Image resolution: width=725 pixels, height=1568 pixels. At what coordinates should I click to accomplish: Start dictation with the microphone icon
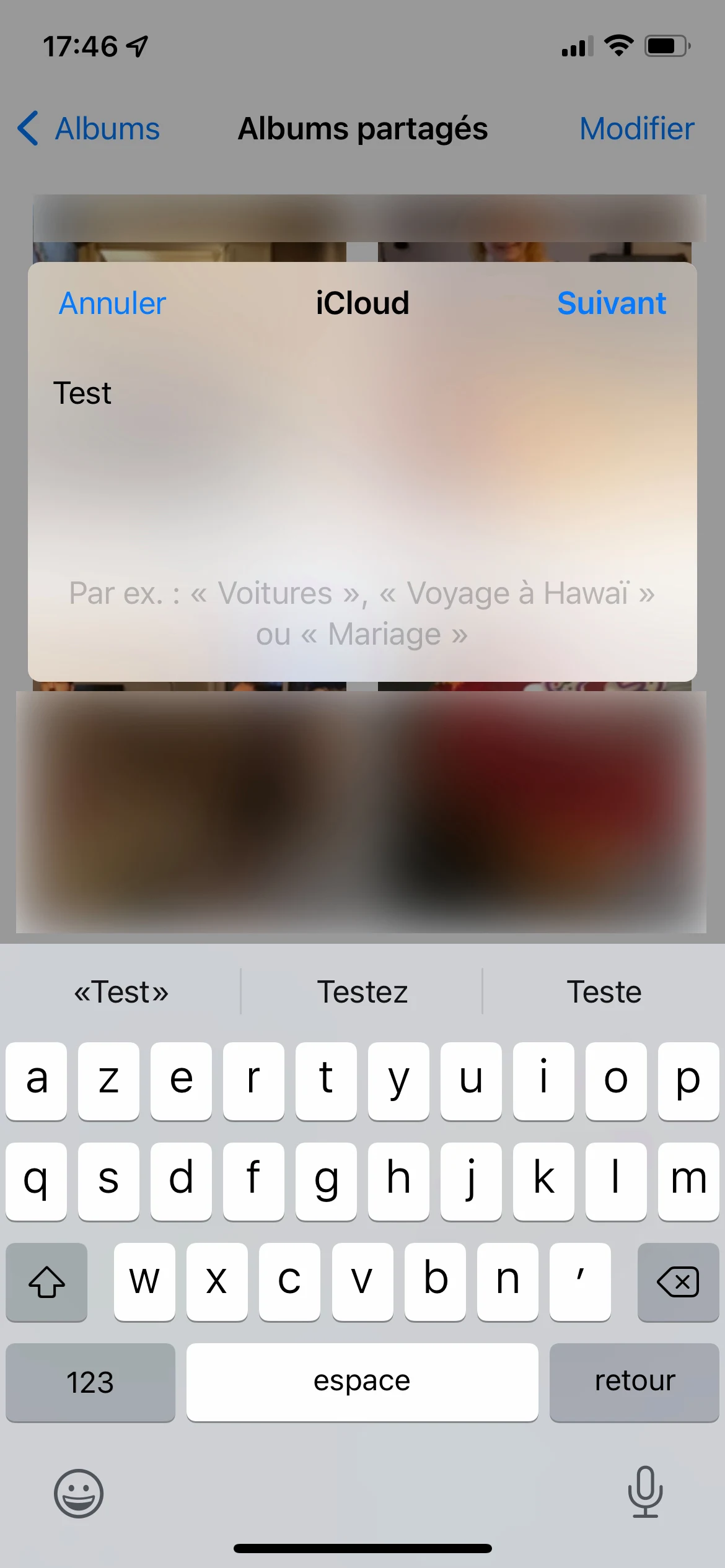coord(645,1492)
